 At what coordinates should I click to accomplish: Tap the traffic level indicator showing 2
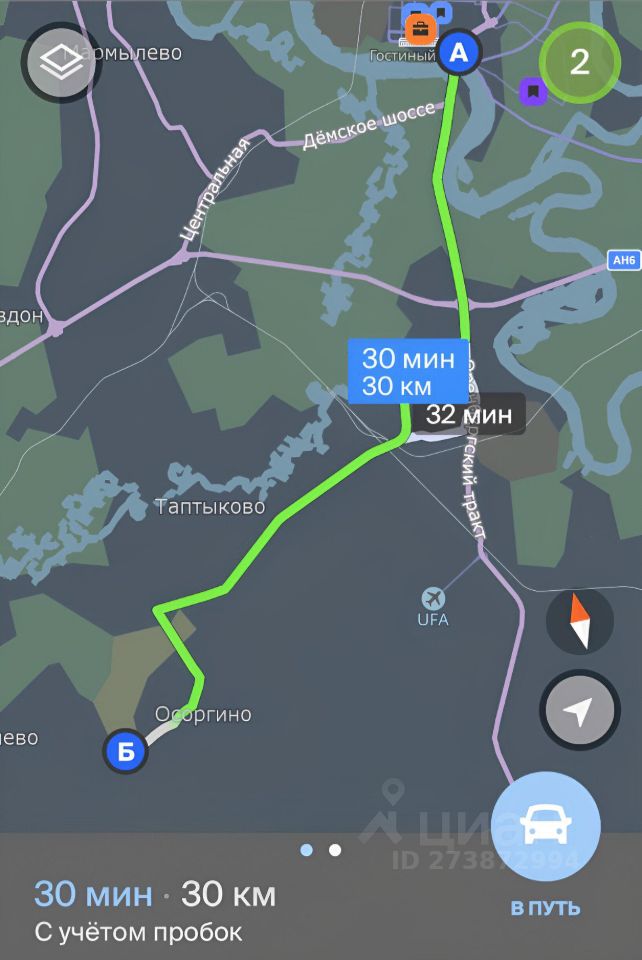click(x=579, y=63)
